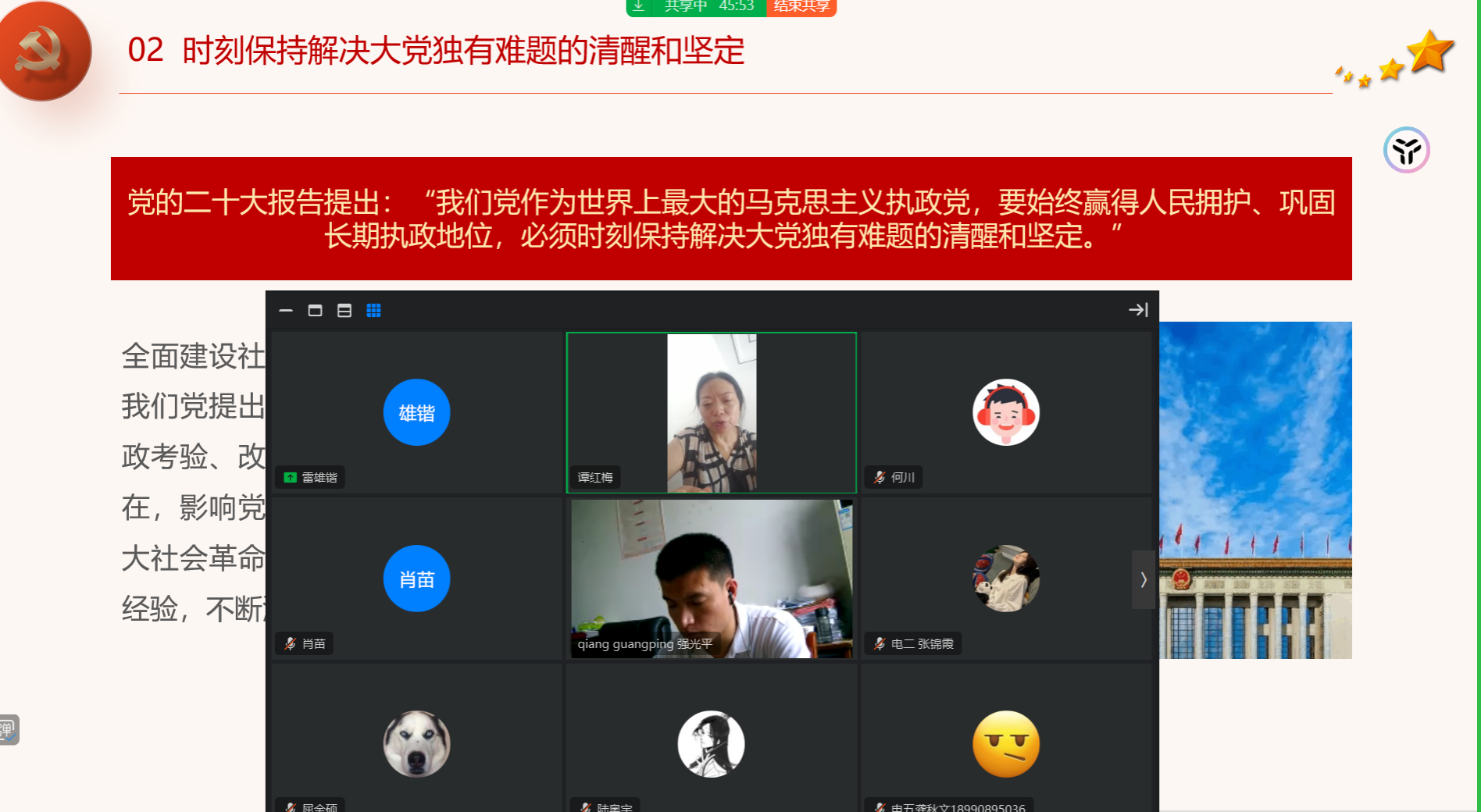The image size is (1481, 812).
Task: Go to the next page of participants
Action: pos(1143,579)
